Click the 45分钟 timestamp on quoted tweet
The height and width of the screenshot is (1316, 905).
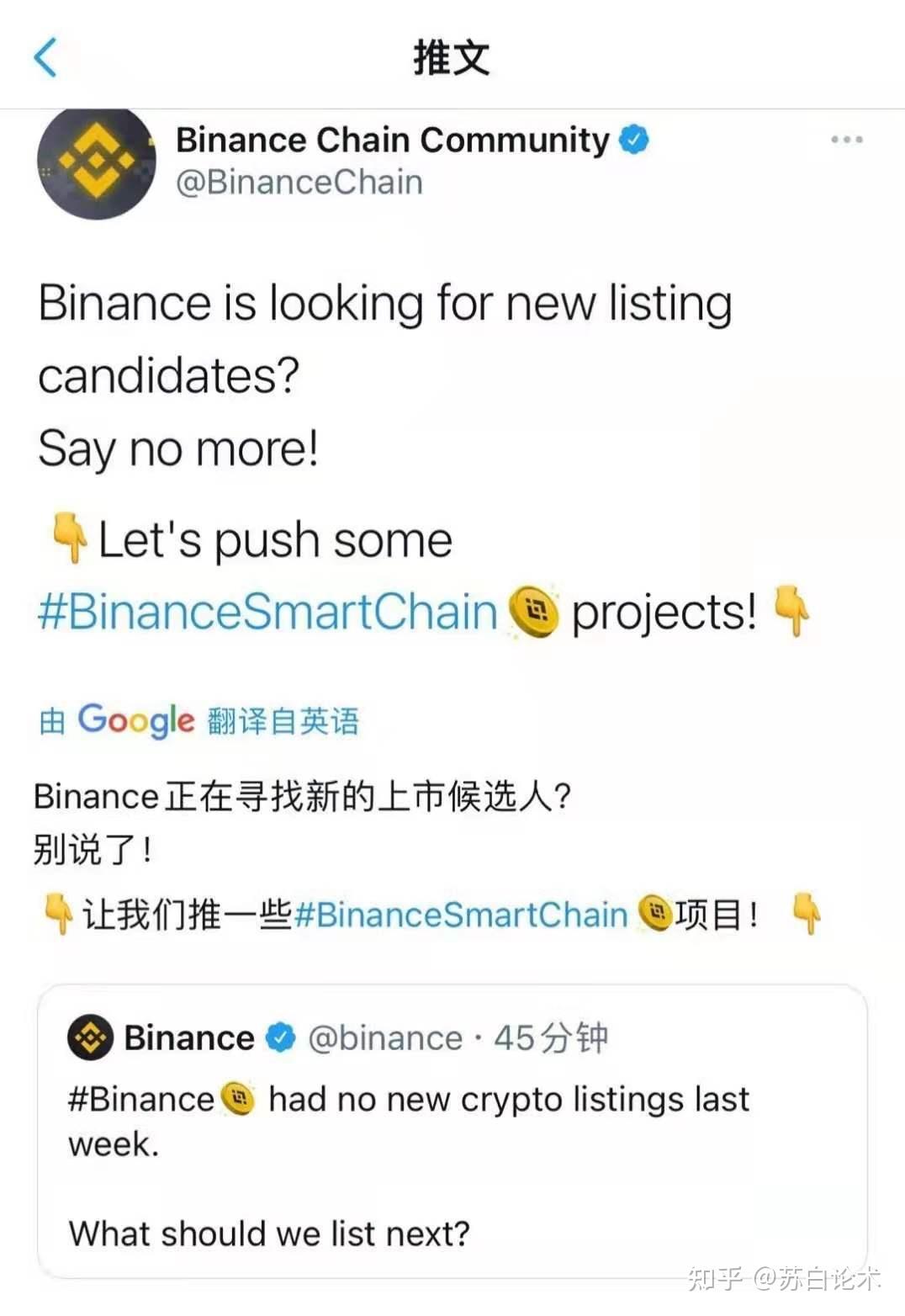[x=551, y=1037]
